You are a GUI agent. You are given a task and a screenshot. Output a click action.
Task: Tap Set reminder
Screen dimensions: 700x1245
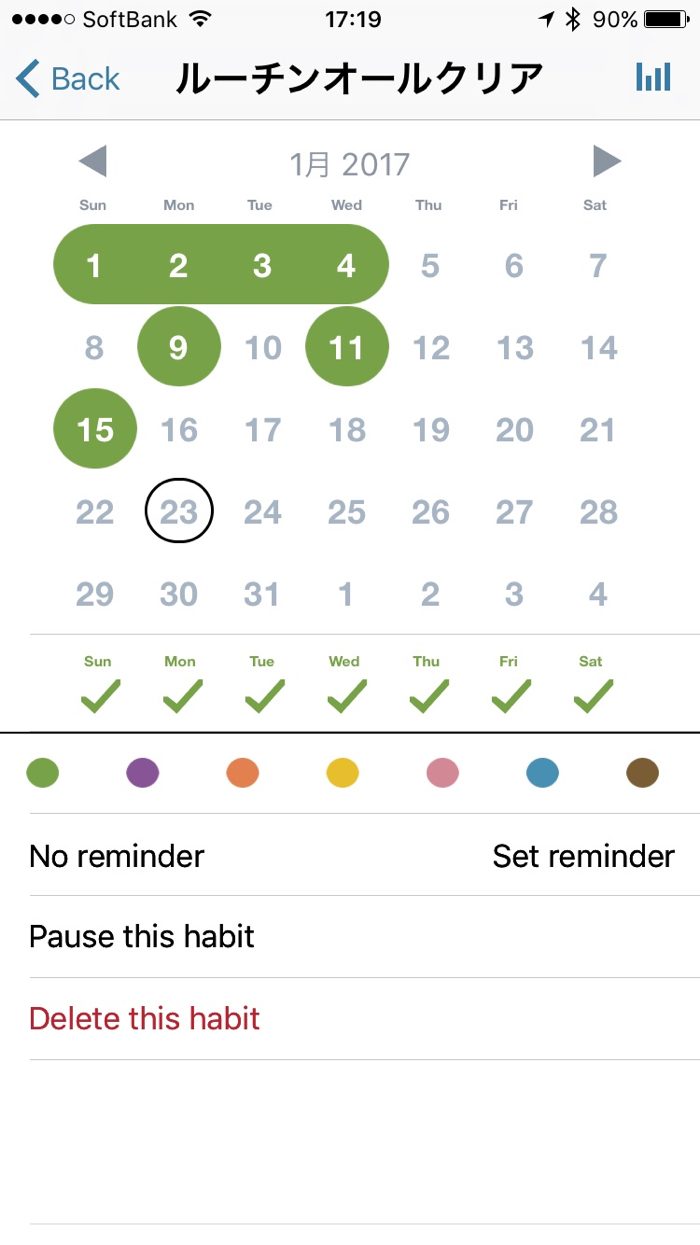click(583, 856)
